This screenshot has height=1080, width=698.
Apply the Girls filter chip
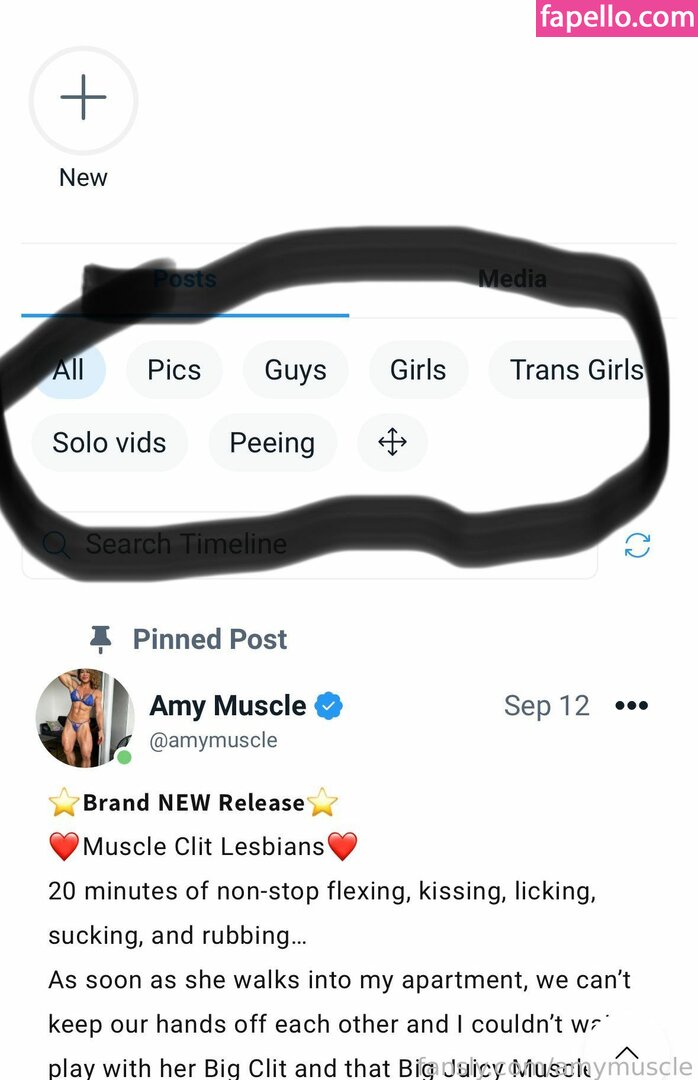click(418, 370)
